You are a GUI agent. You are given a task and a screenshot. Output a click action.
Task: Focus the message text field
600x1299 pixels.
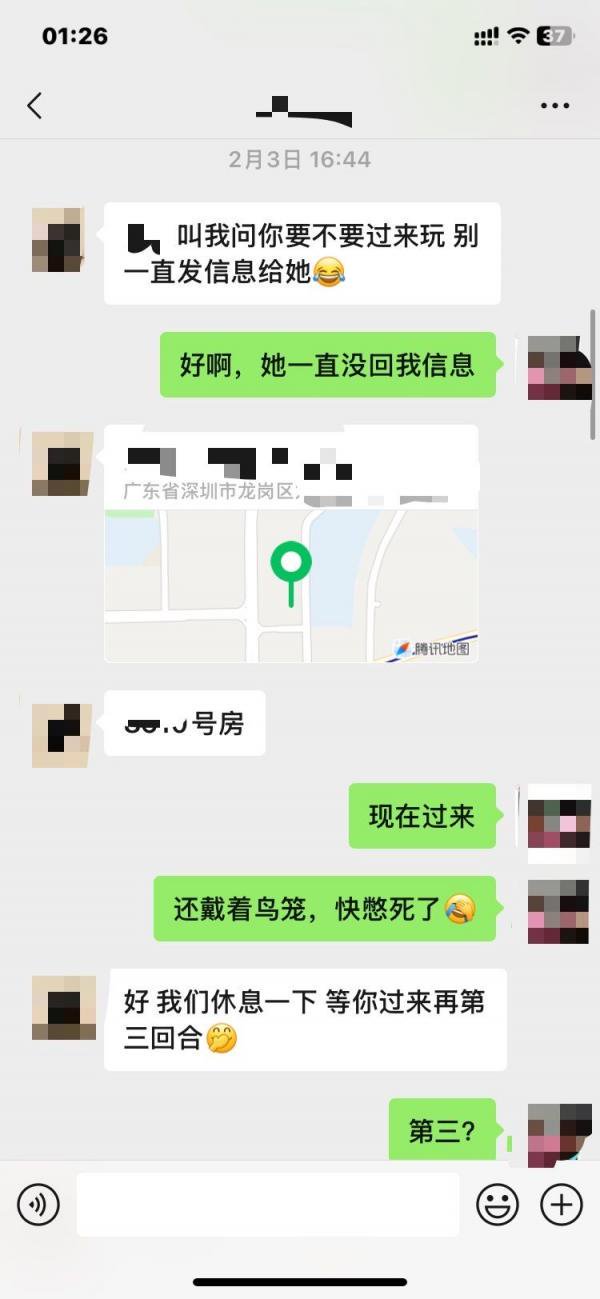267,1205
